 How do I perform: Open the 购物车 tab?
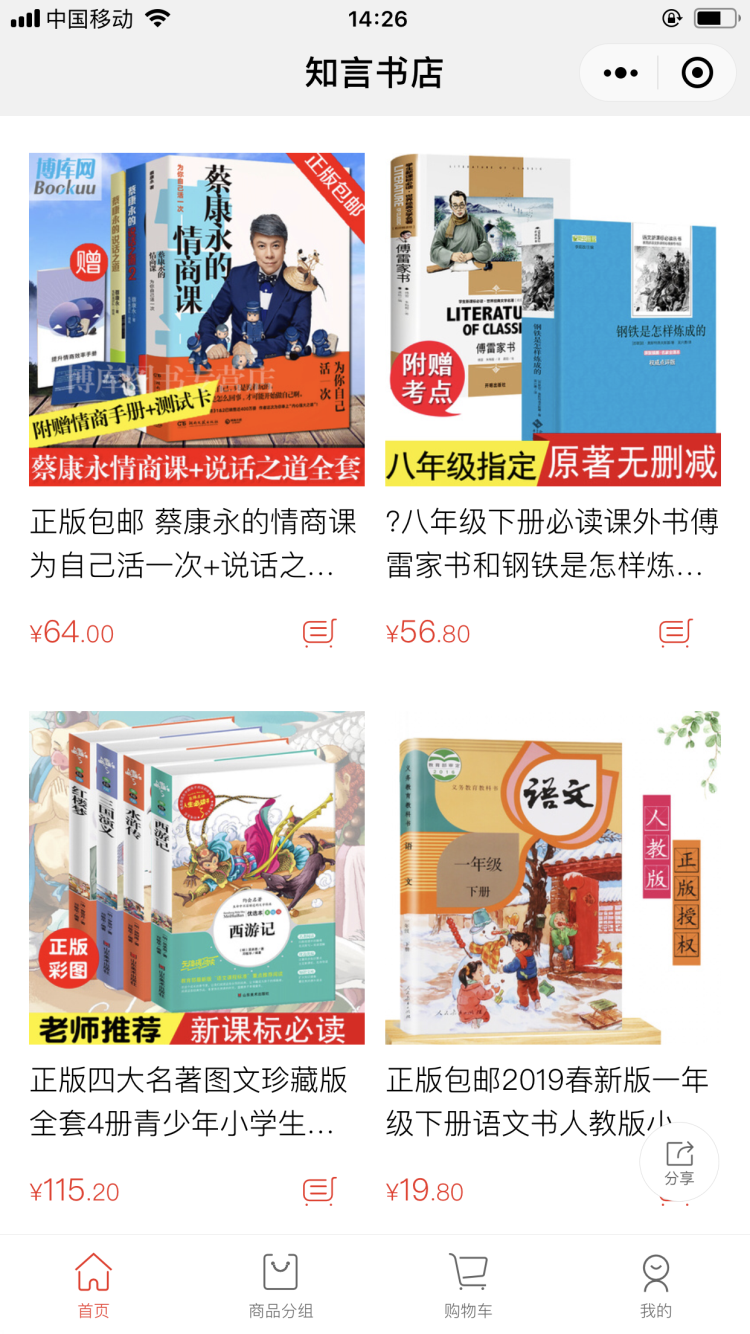(468, 1286)
